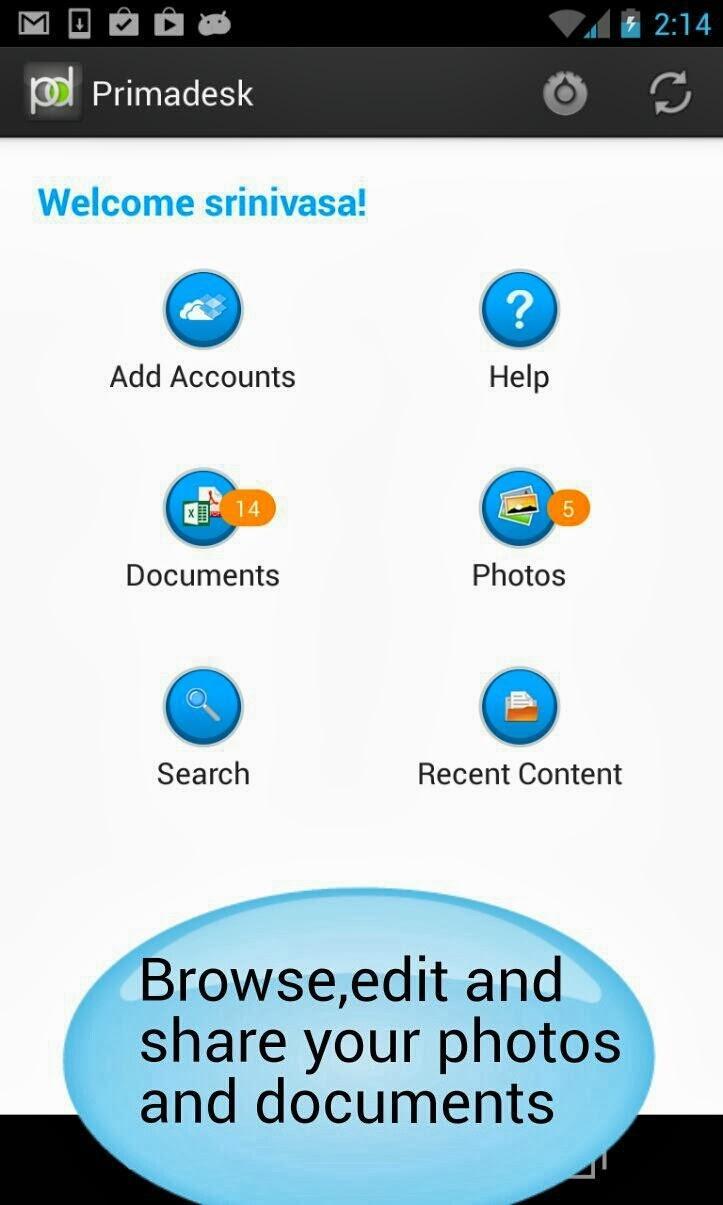Image resolution: width=723 pixels, height=1205 pixels.
Task: View Photos via the photos icon
Action: pyautogui.click(x=518, y=507)
